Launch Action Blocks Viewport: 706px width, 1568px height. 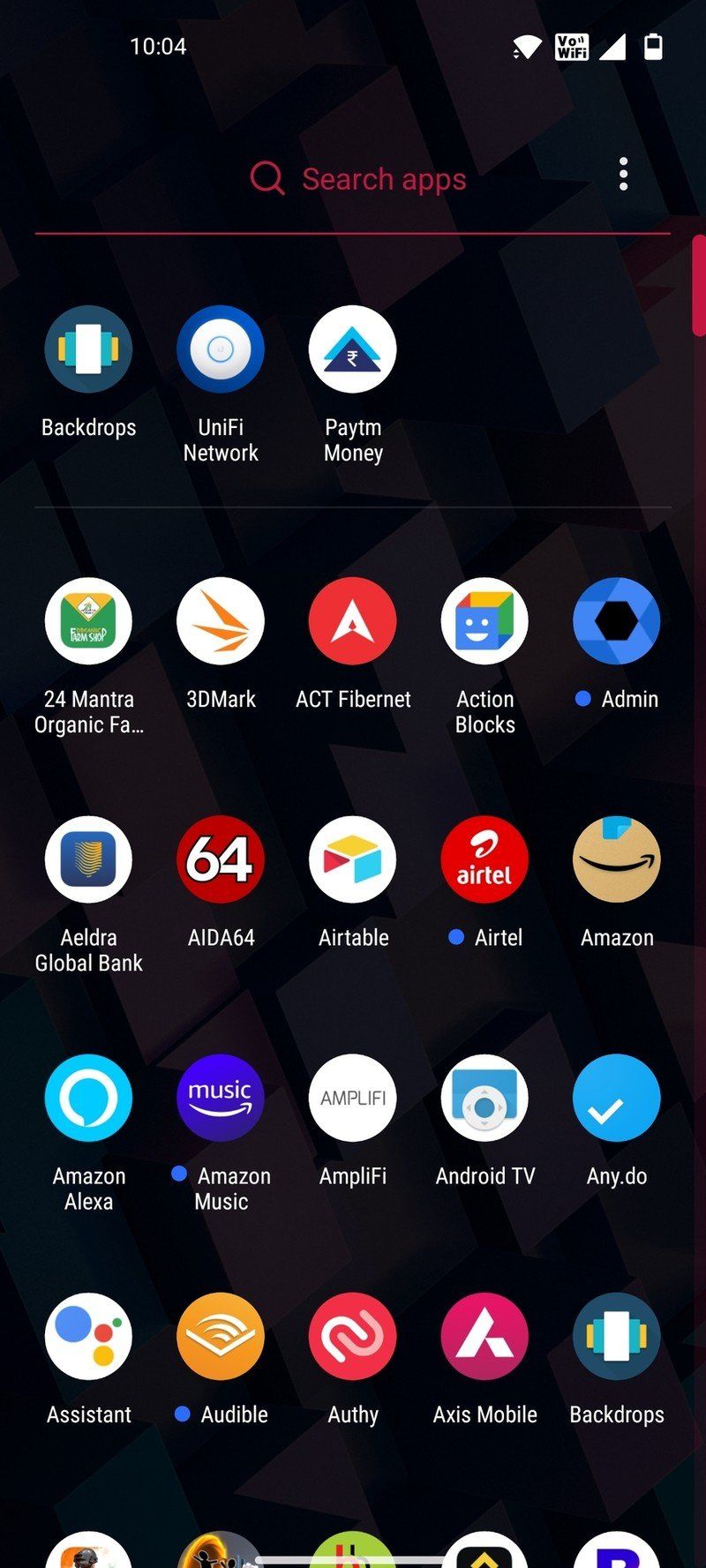[484, 621]
